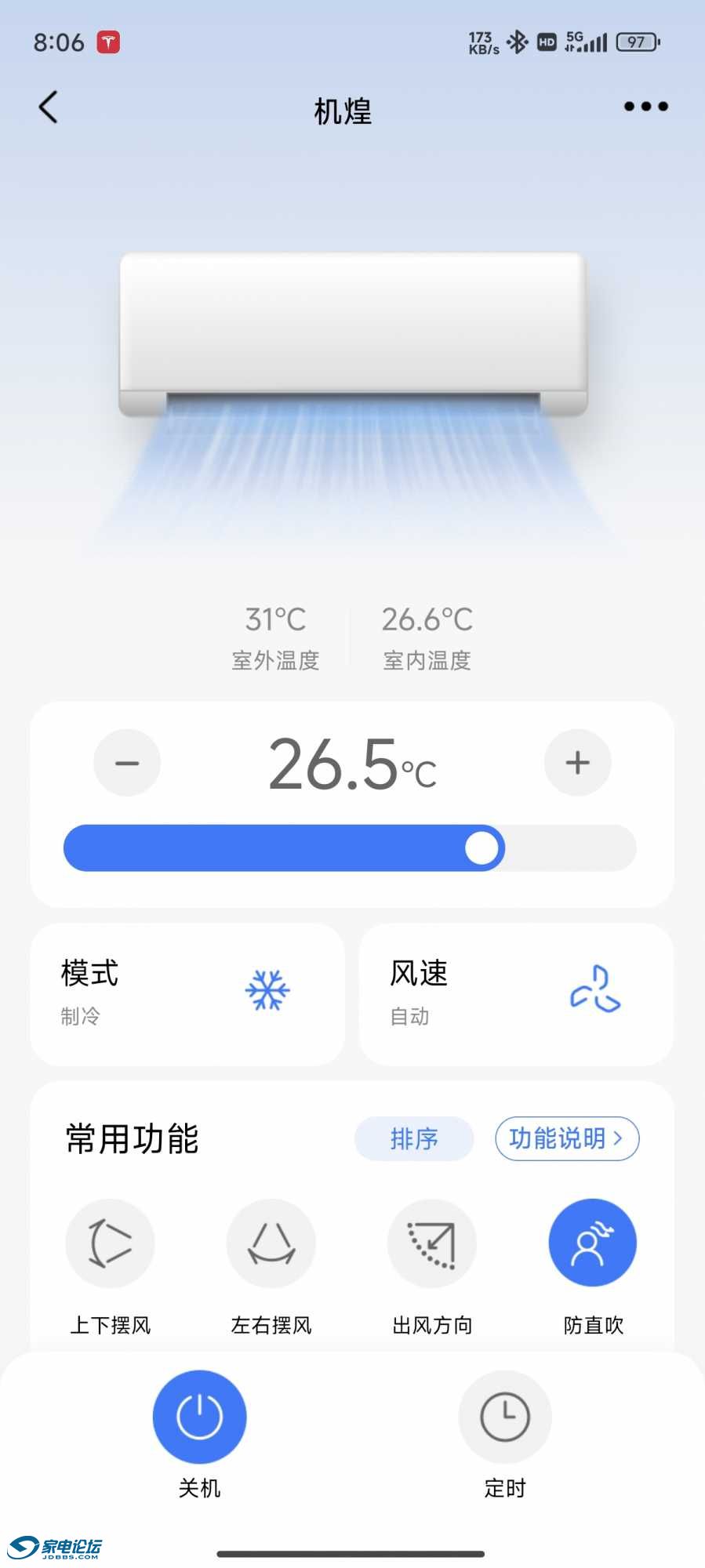Image resolution: width=705 pixels, height=1568 pixels.
Task: Go back from the 机煌 device page
Action: pos(49,107)
